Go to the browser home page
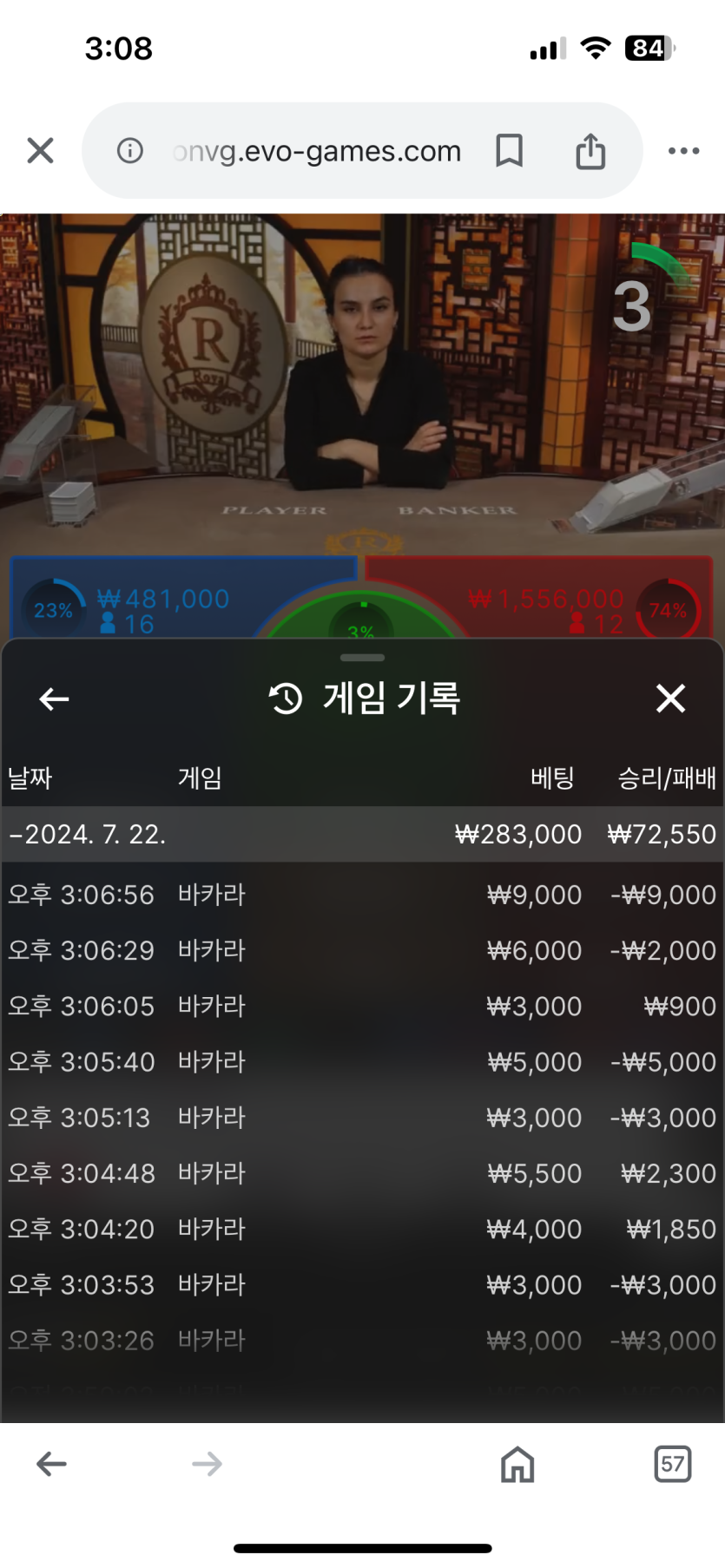The width and height of the screenshot is (725, 1568). (517, 1465)
